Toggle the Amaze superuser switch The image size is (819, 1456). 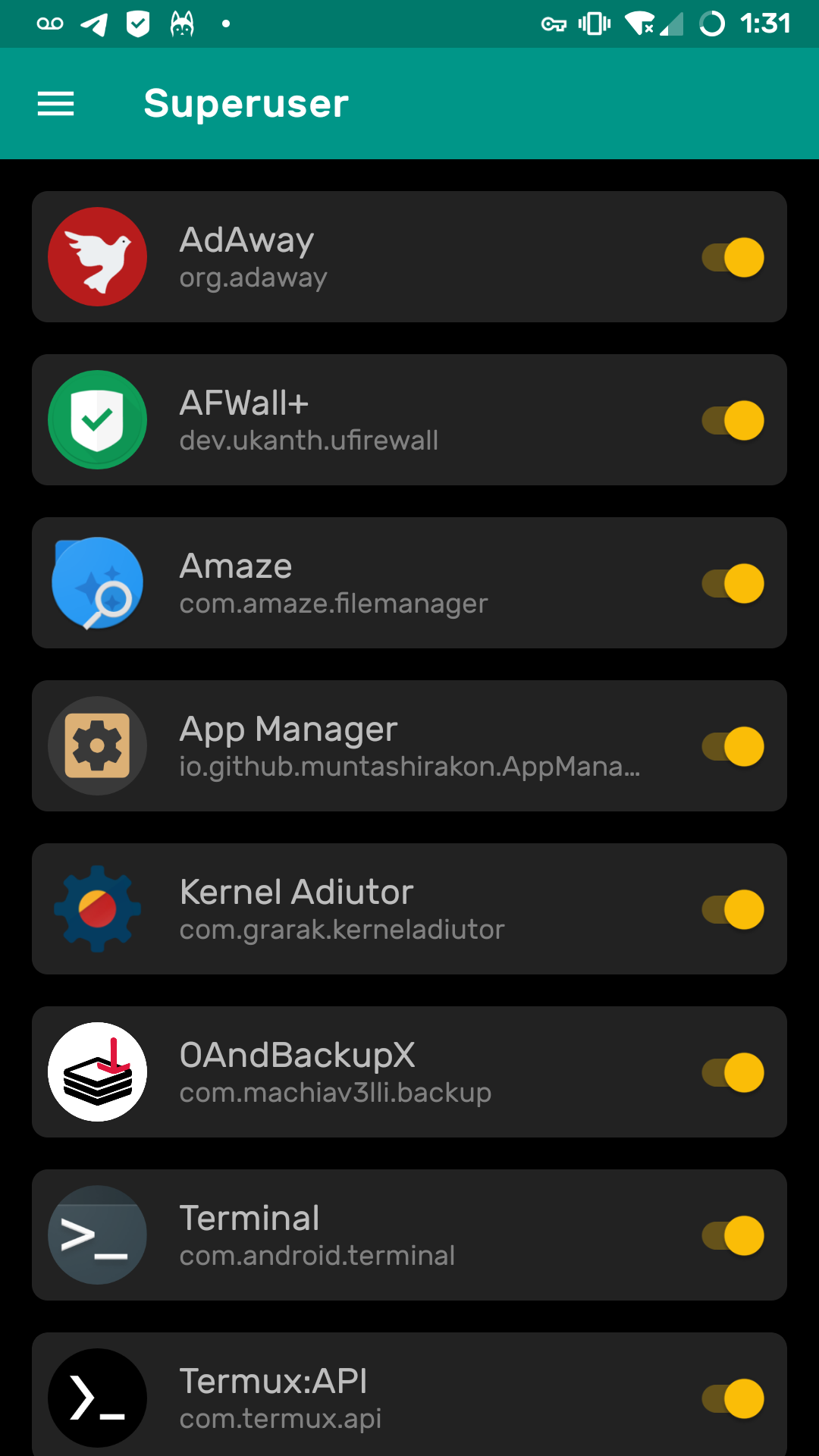click(733, 583)
